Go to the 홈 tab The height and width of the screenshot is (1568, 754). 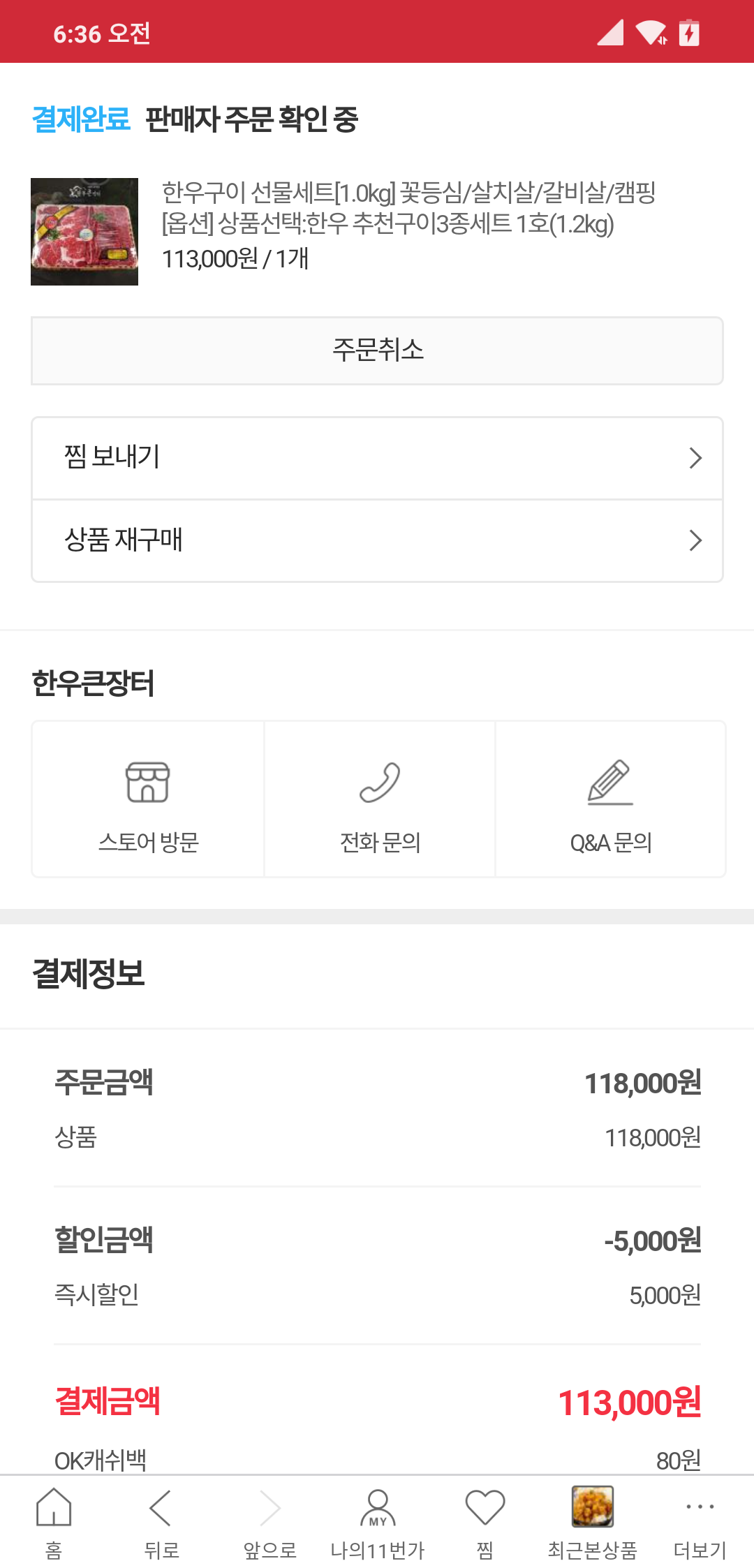click(54, 1523)
